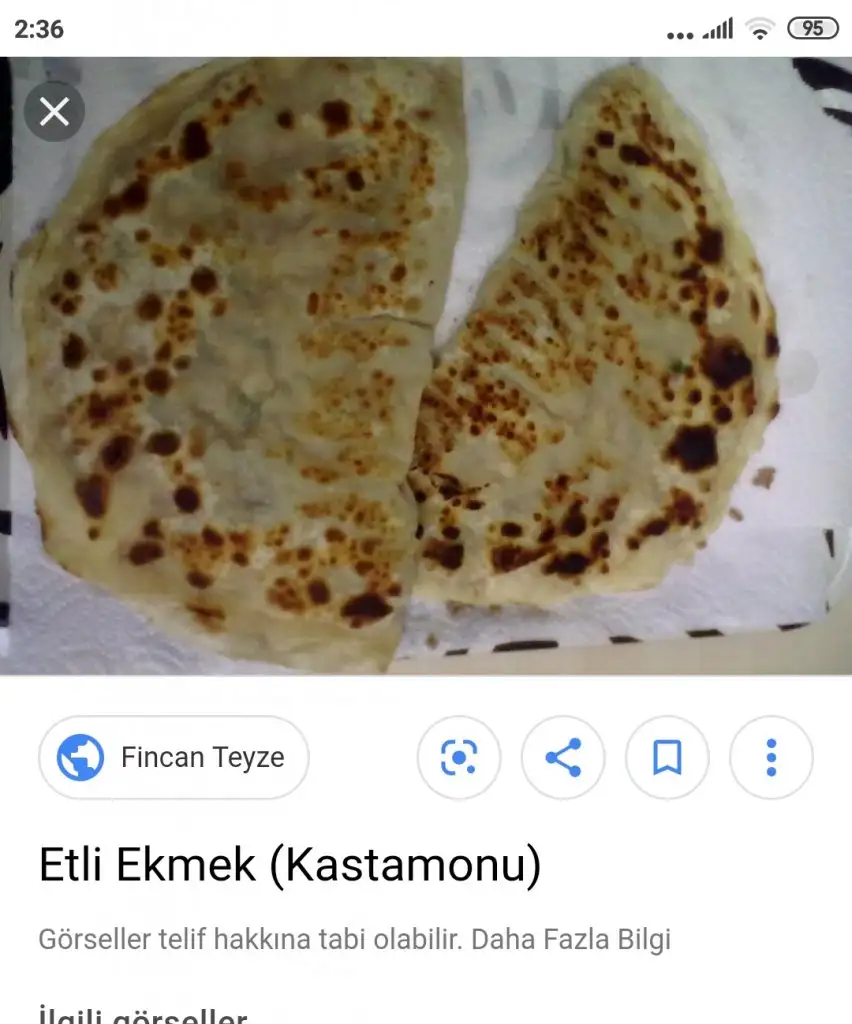This screenshot has width=852, height=1024.
Task: Save image to collection with bookmark icon
Action: click(x=667, y=757)
